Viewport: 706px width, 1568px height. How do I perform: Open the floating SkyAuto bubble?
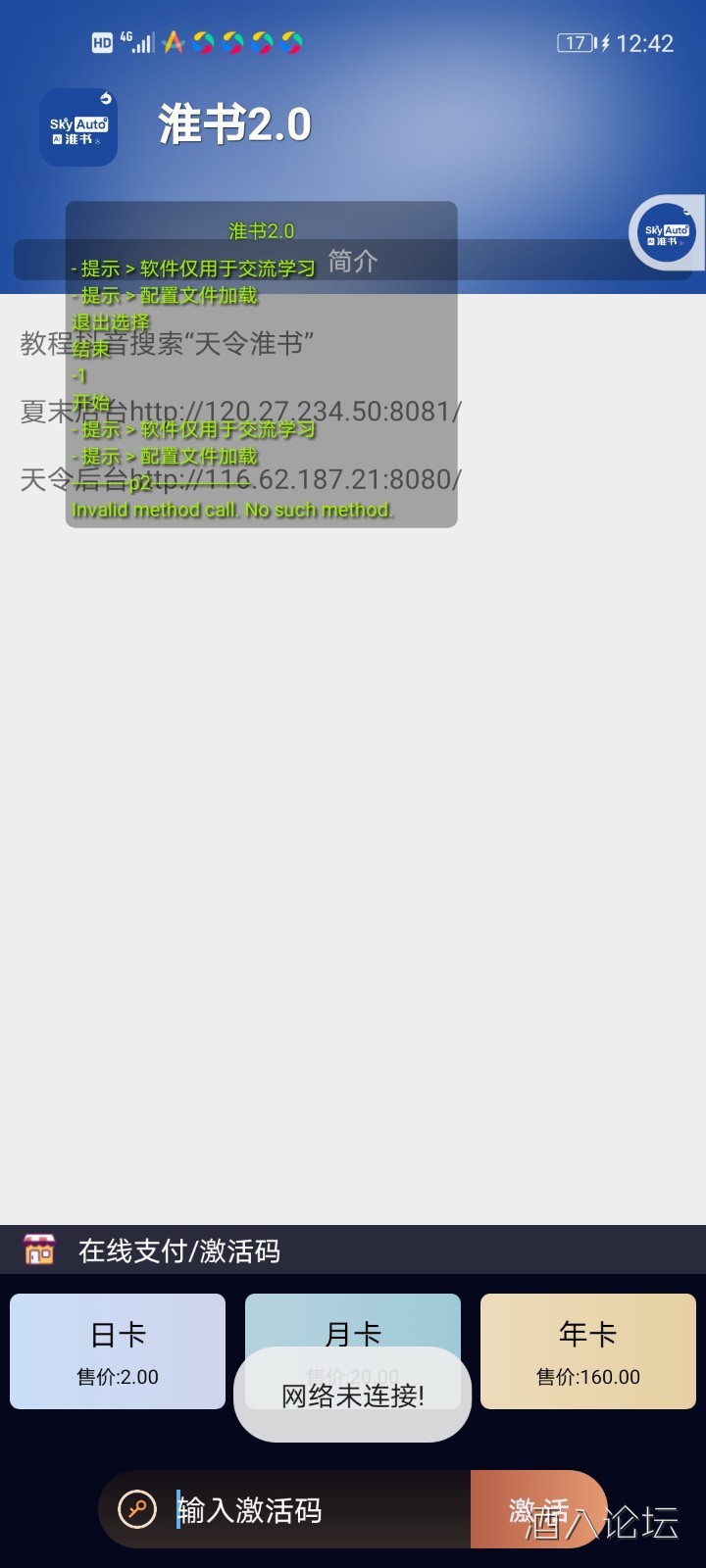667,233
